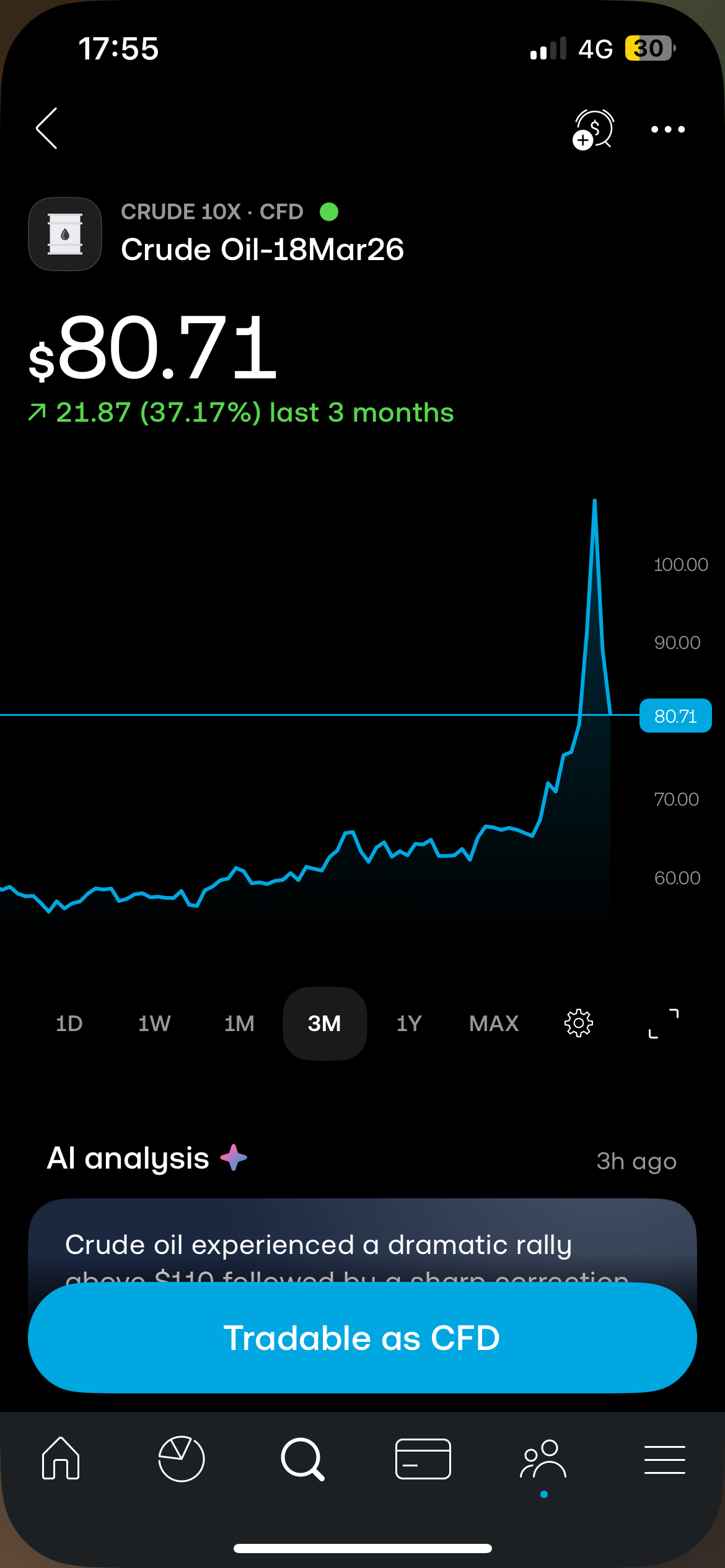Switch to the portfolio pie chart tab
The height and width of the screenshot is (1568, 725).
[182, 1459]
